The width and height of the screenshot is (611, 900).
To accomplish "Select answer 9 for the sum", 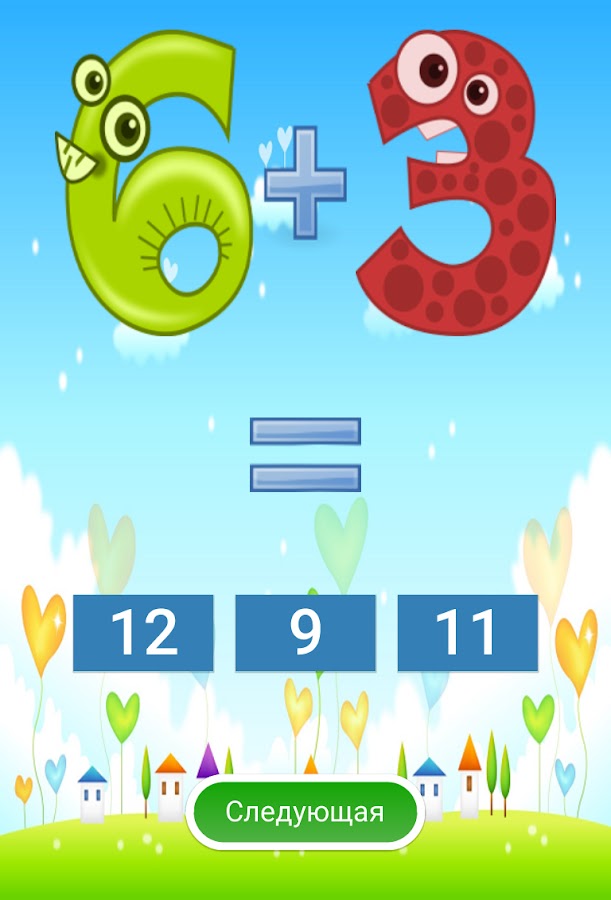I will [305, 633].
